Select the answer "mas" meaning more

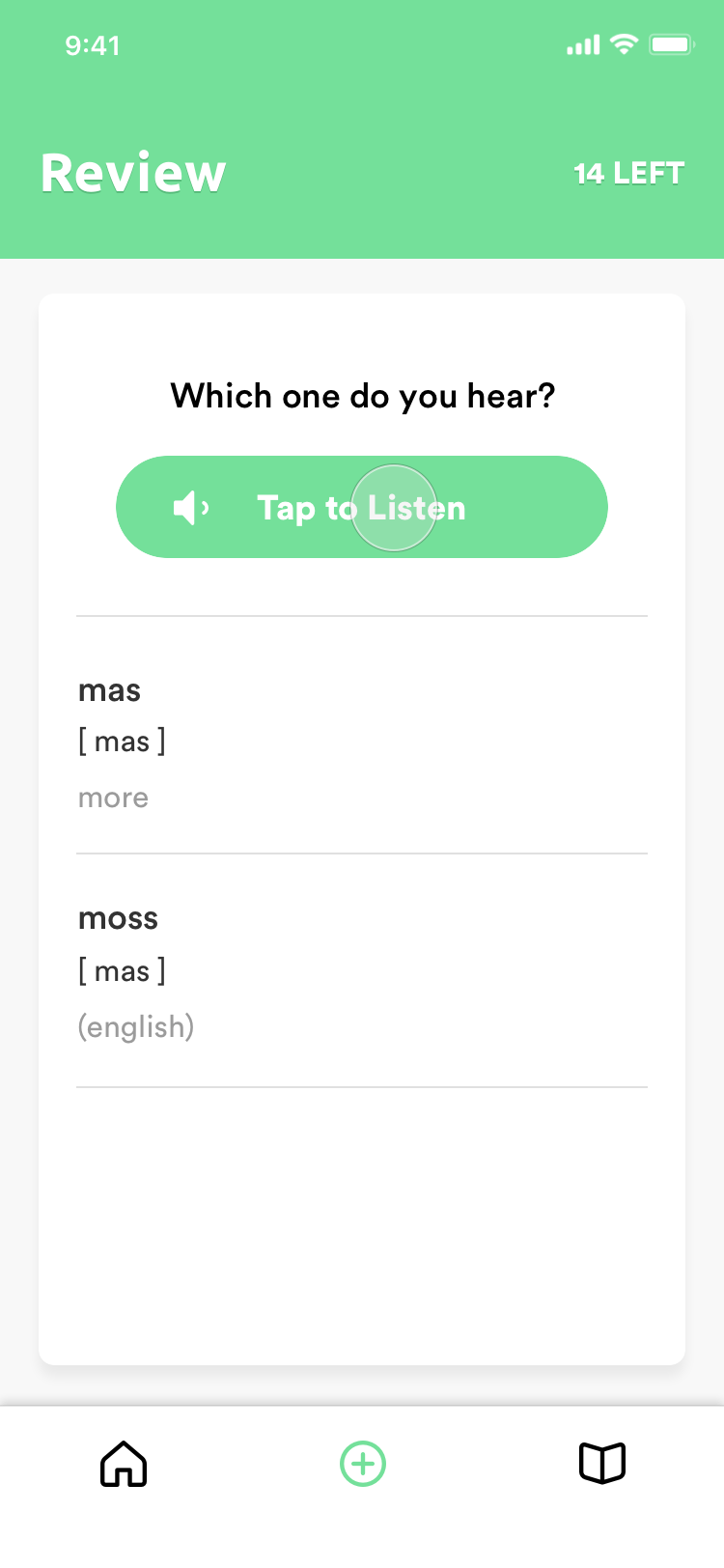click(362, 736)
